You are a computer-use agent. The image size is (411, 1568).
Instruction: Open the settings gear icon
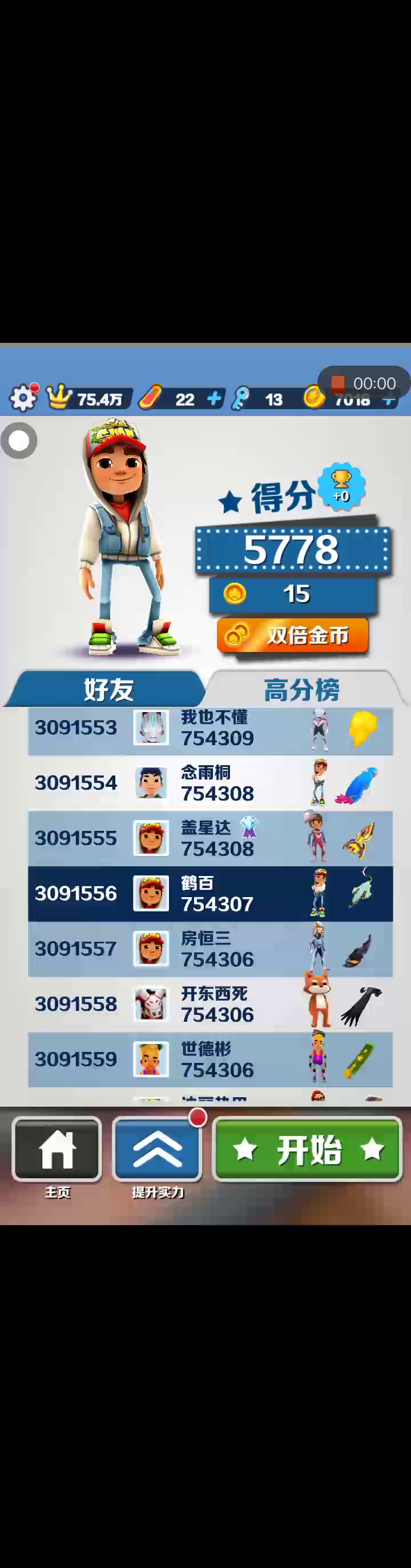tap(23, 398)
